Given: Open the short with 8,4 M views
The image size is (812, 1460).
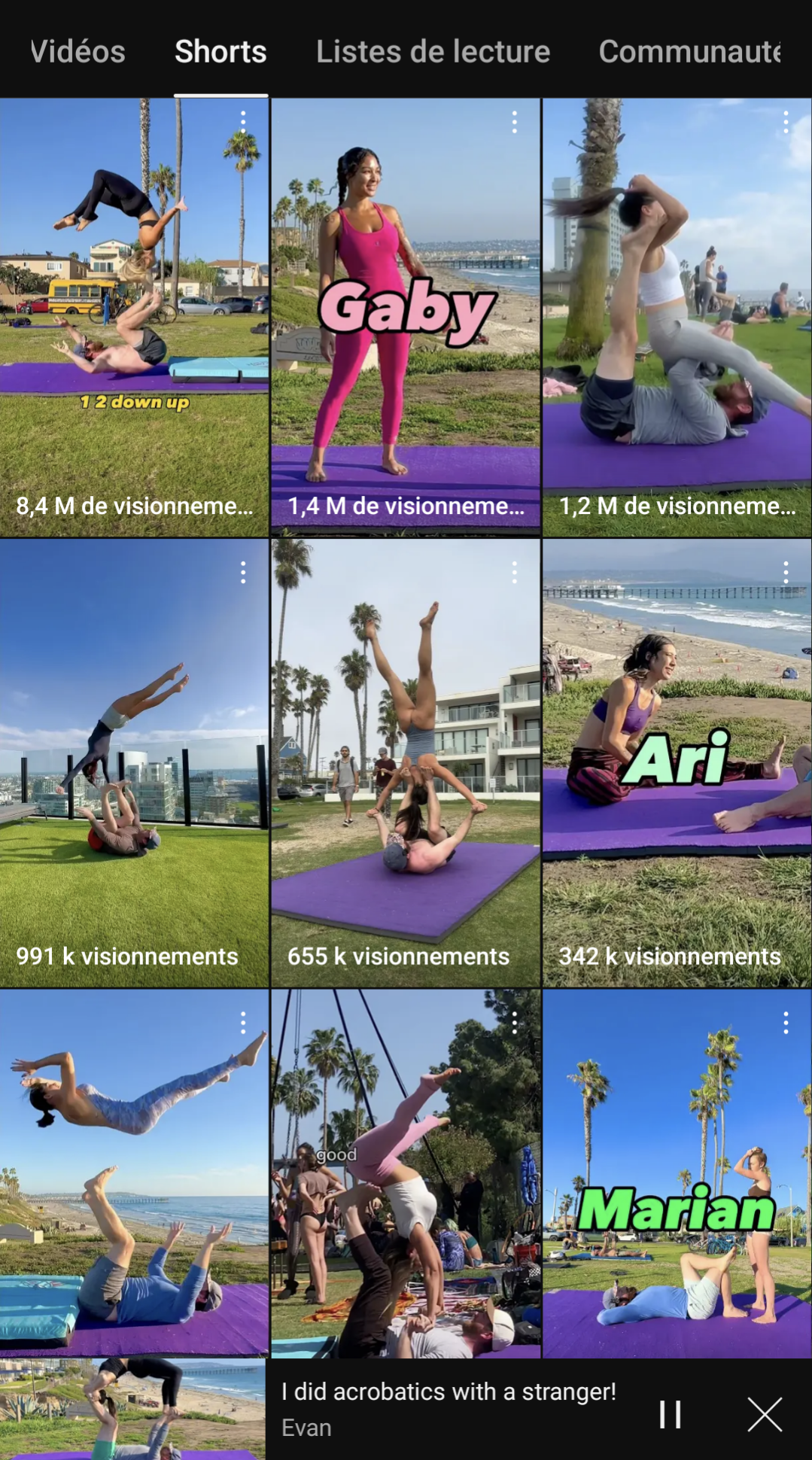Looking at the screenshot, I should pyautogui.click(x=134, y=316).
